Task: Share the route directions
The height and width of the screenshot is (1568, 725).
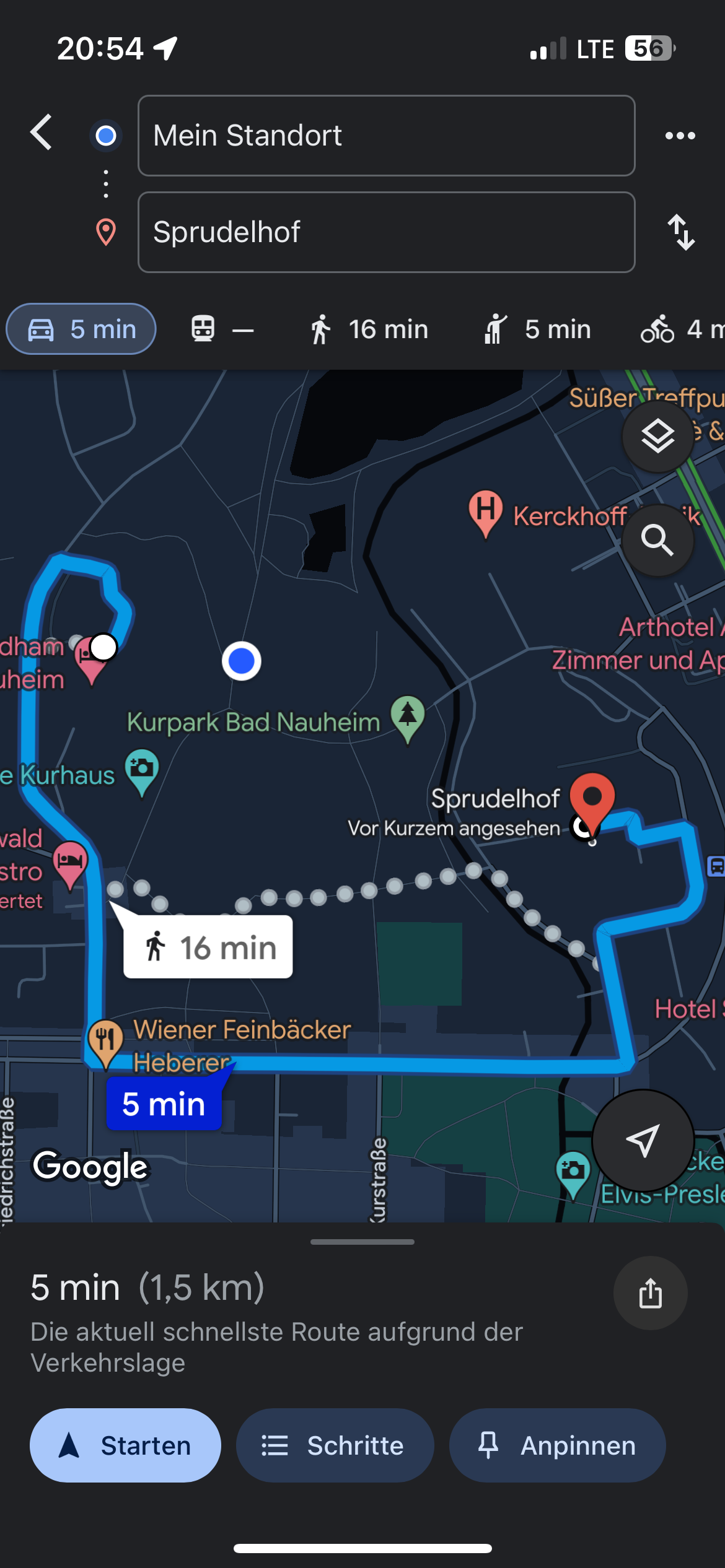Action: click(x=650, y=1293)
